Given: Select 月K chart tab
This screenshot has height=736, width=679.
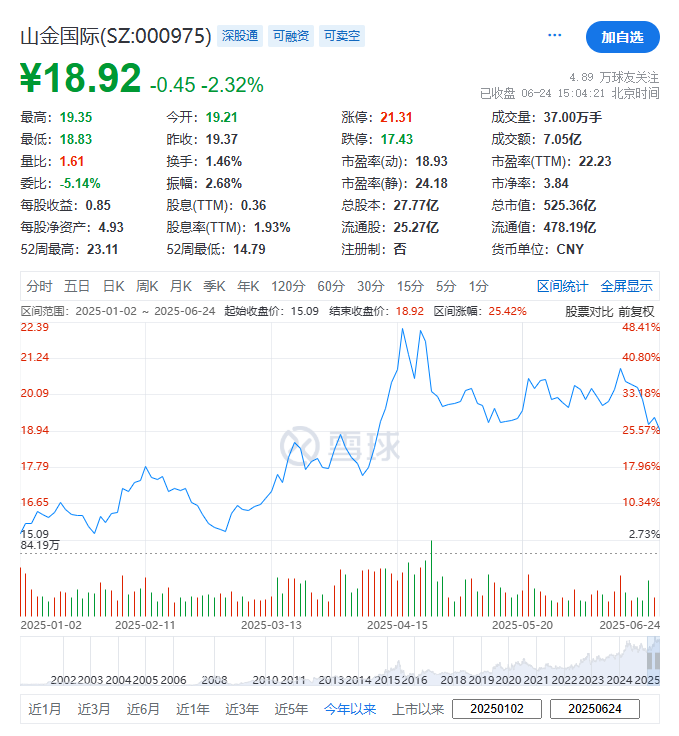Looking at the screenshot, I should 181,286.
